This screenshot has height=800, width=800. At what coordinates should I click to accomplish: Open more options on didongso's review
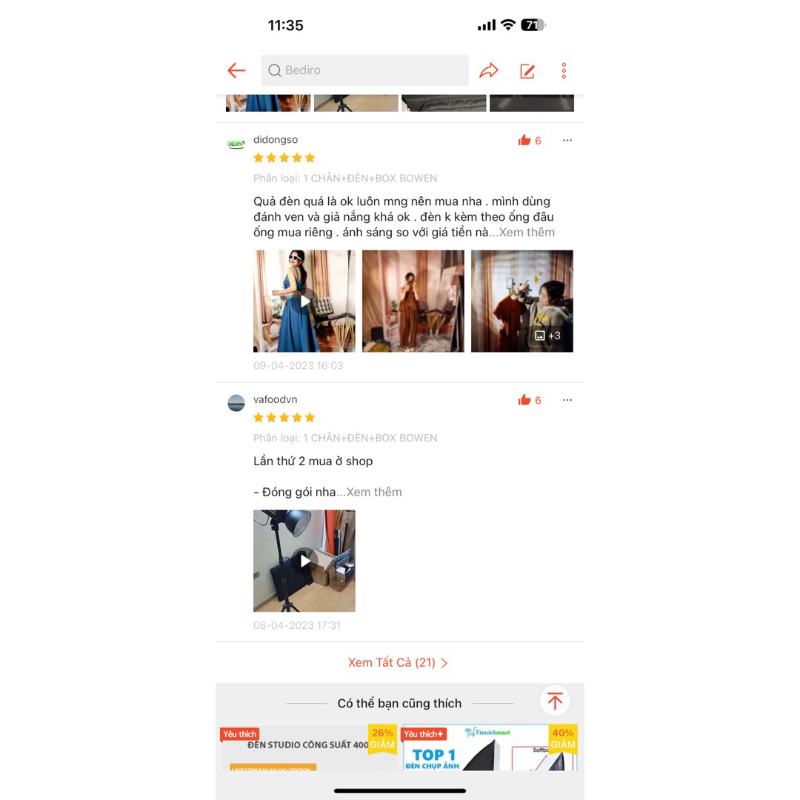(x=567, y=140)
